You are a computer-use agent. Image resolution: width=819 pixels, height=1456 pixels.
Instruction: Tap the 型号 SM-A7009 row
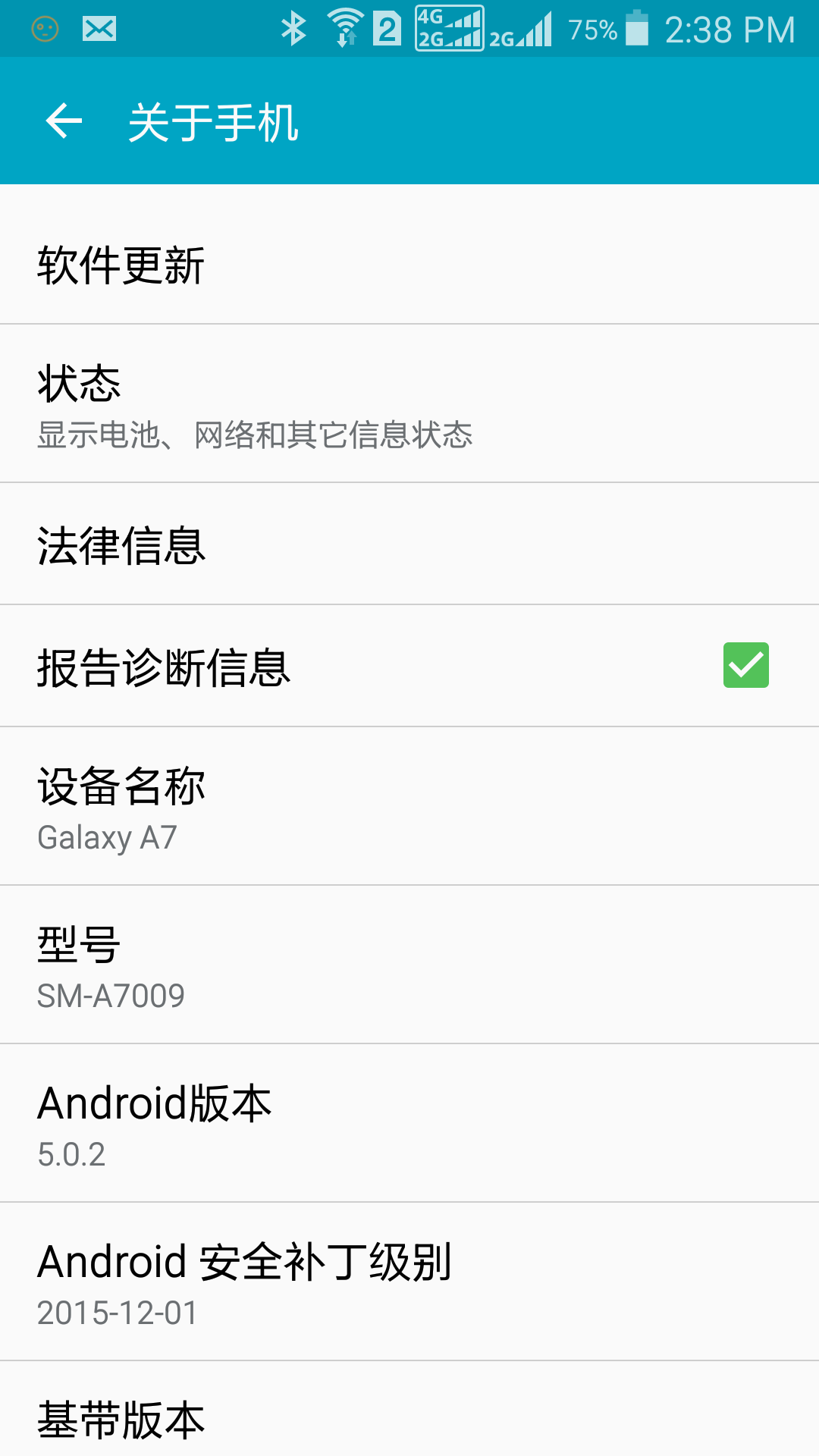(x=409, y=965)
